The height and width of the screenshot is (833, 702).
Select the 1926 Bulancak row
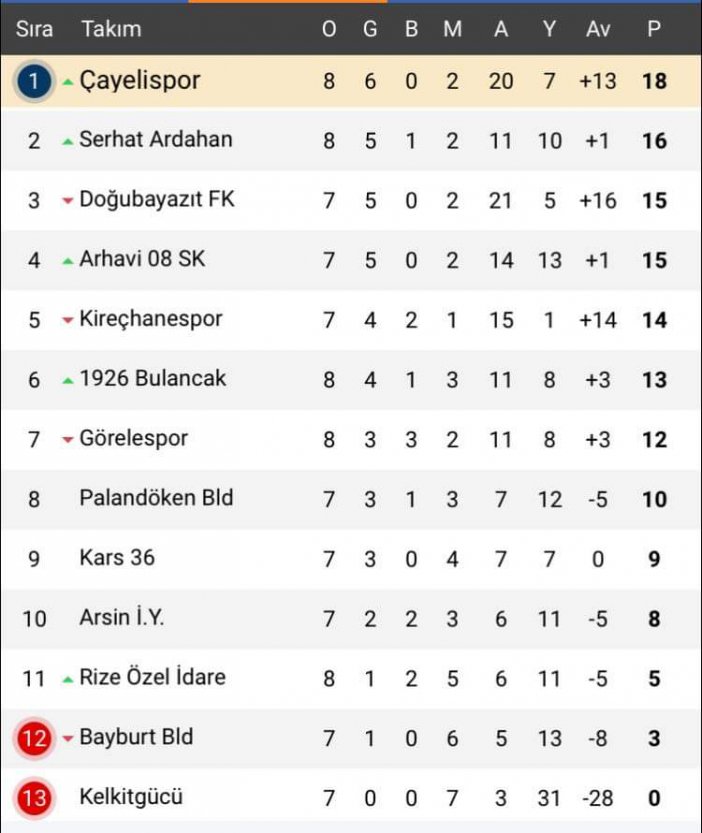[152, 378]
